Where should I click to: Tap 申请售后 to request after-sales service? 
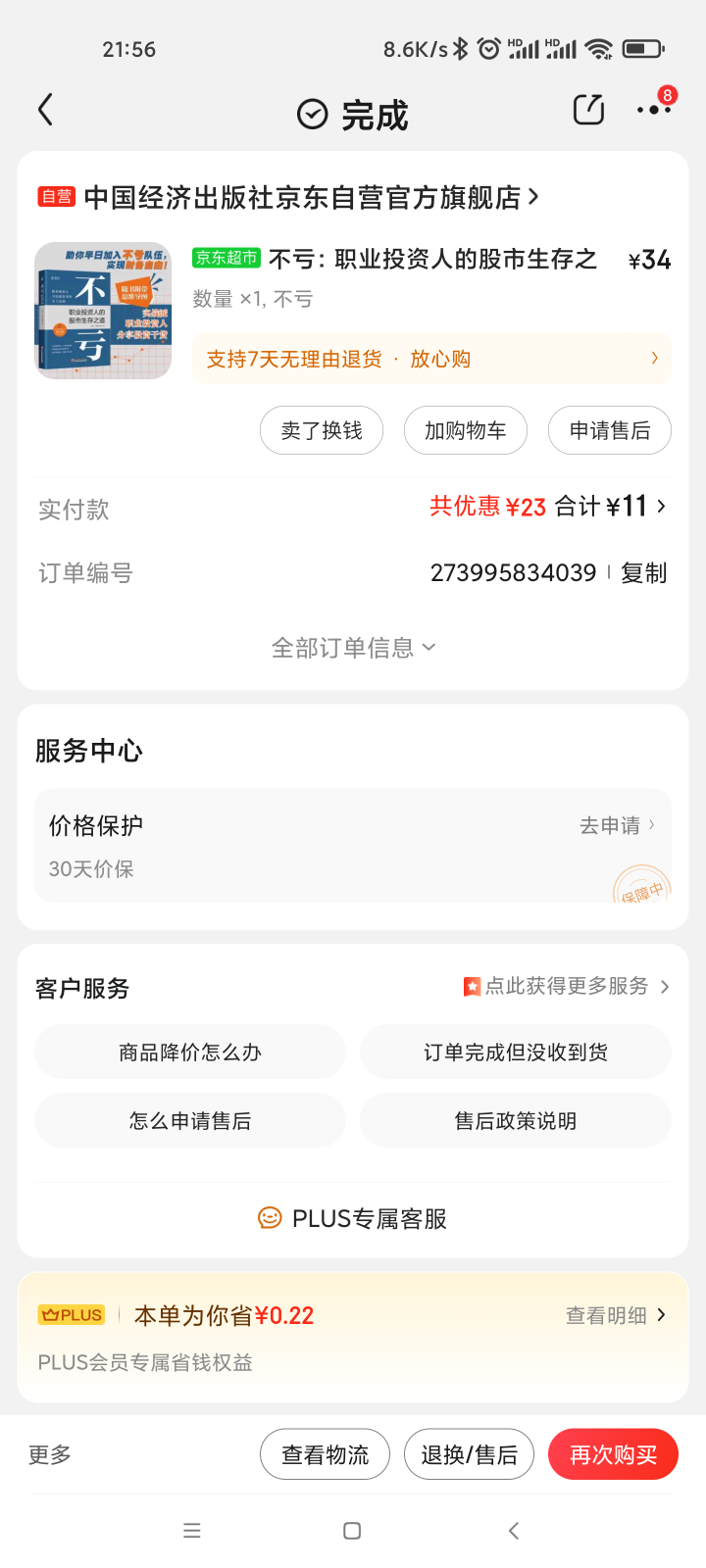[x=609, y=430]
